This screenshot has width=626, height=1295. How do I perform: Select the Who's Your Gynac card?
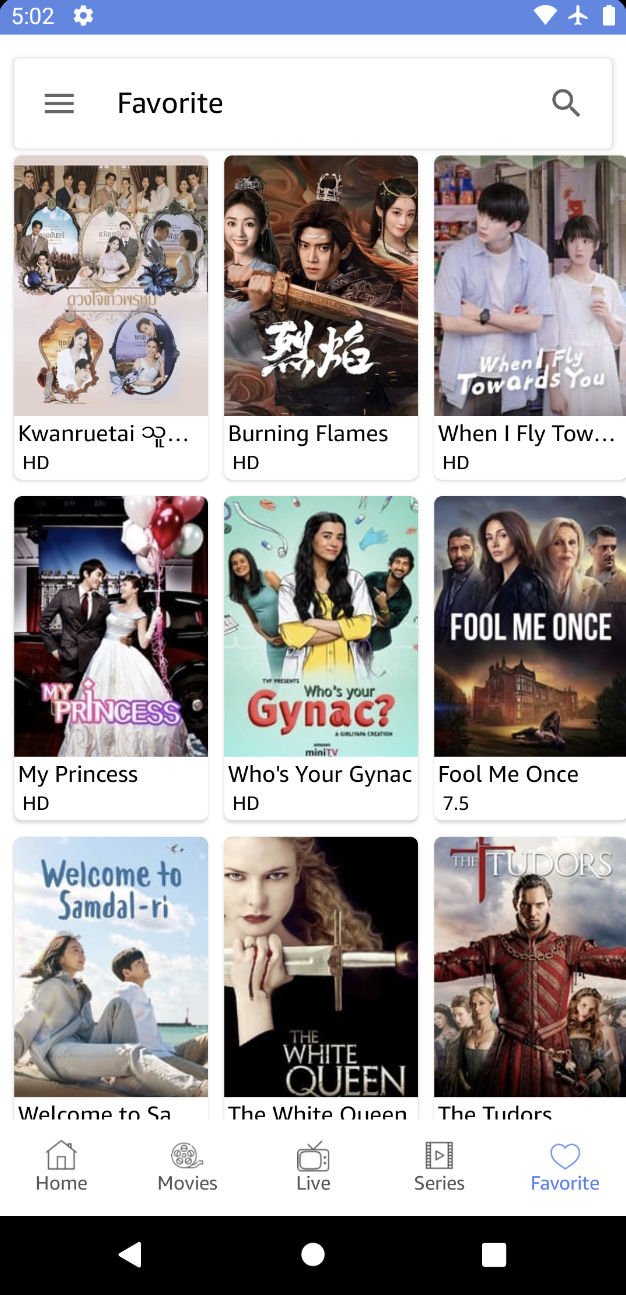tap(321, 640)
